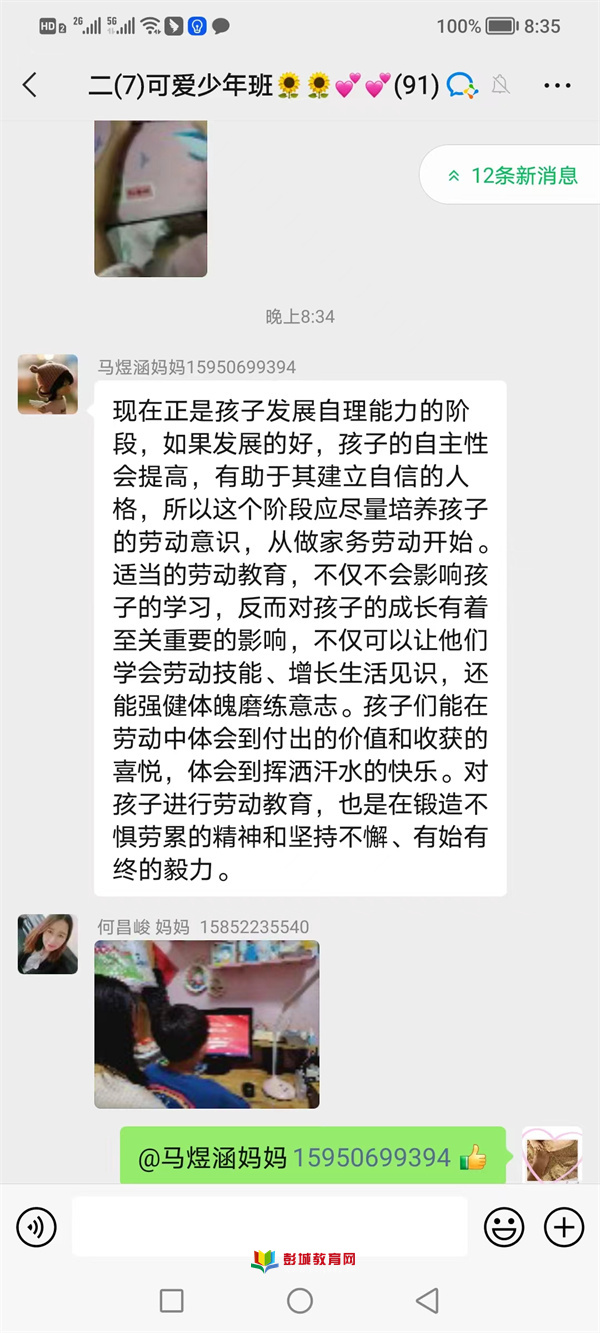Viewport: 600px width, 1333px height.
Task: Open my own avatar beside green message
Action: click(x=553, y=1157)
